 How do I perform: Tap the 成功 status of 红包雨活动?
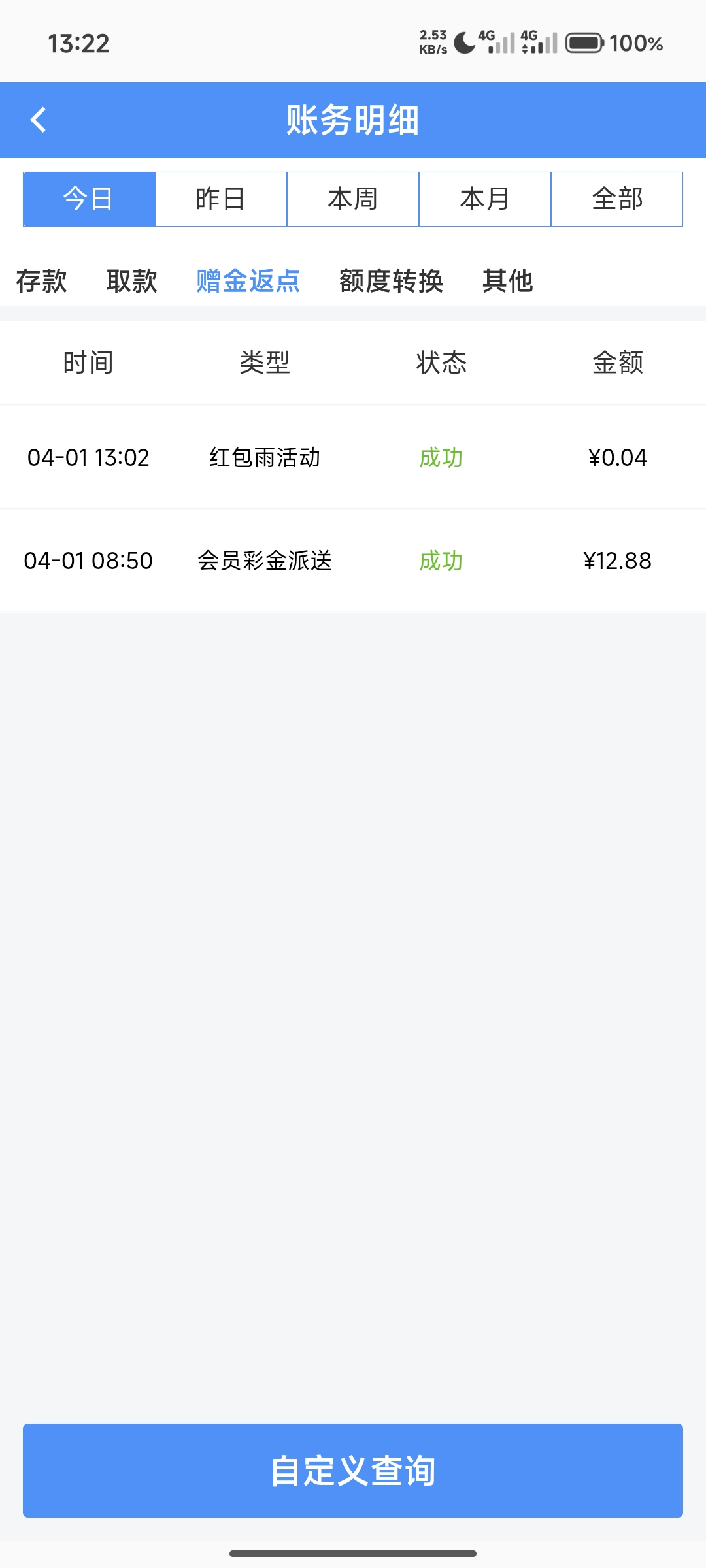[x=441, y=457]
